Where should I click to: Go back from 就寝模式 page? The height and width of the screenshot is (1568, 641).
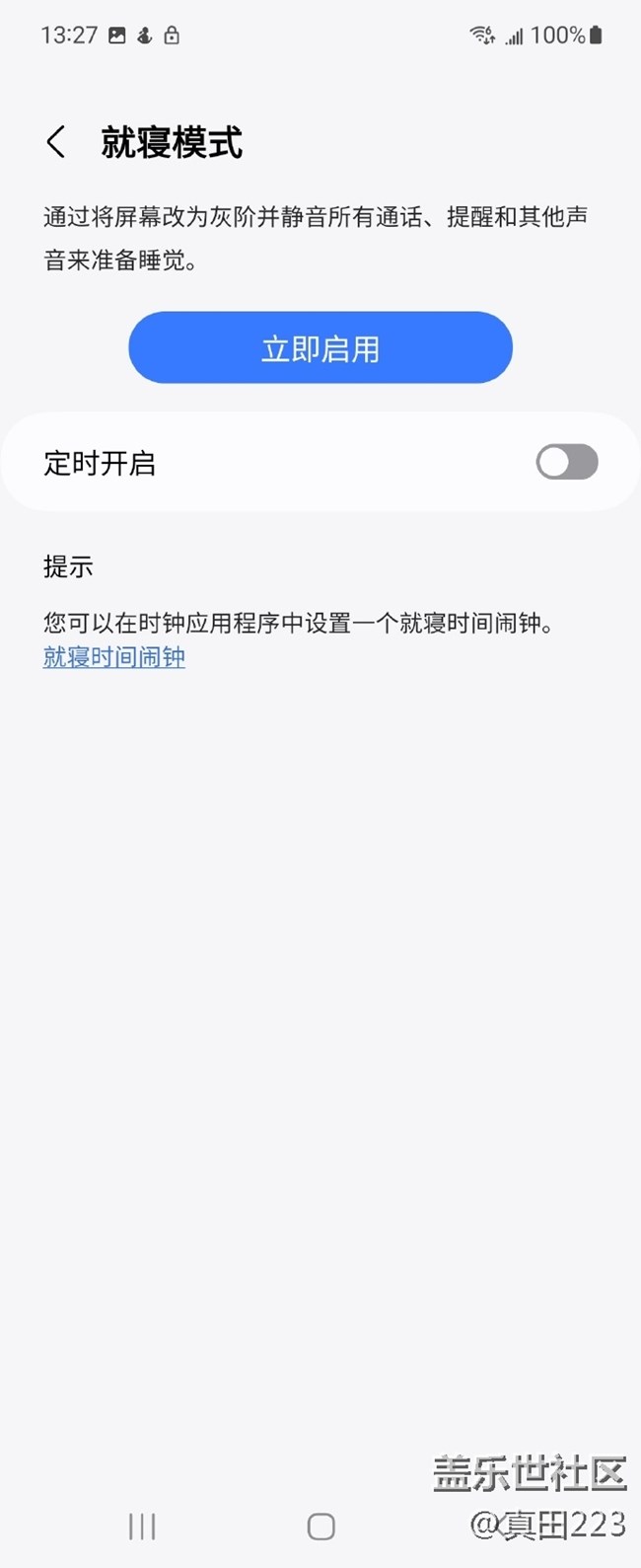pyautogui.click(x=56, y=142)
